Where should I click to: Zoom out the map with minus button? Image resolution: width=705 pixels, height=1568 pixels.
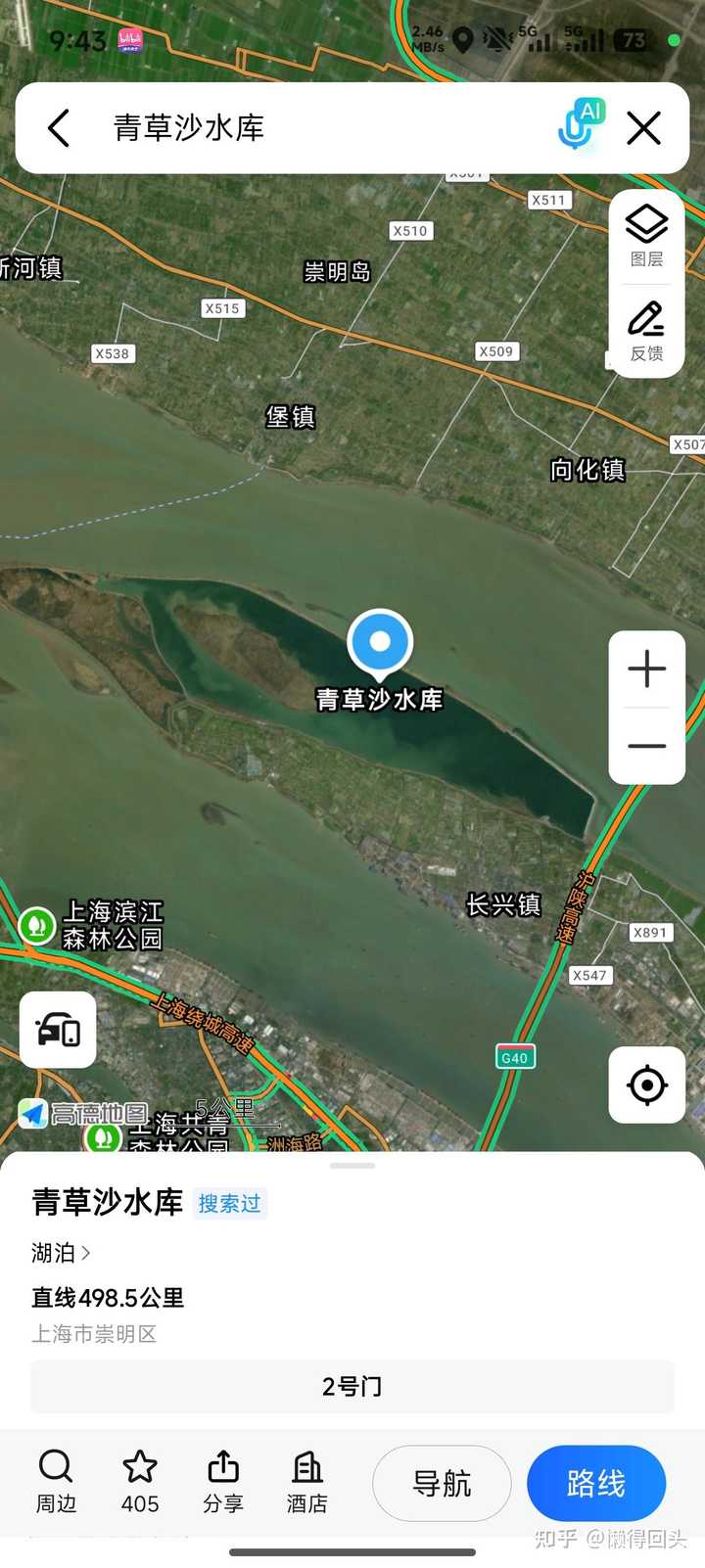tap(646, 746)
